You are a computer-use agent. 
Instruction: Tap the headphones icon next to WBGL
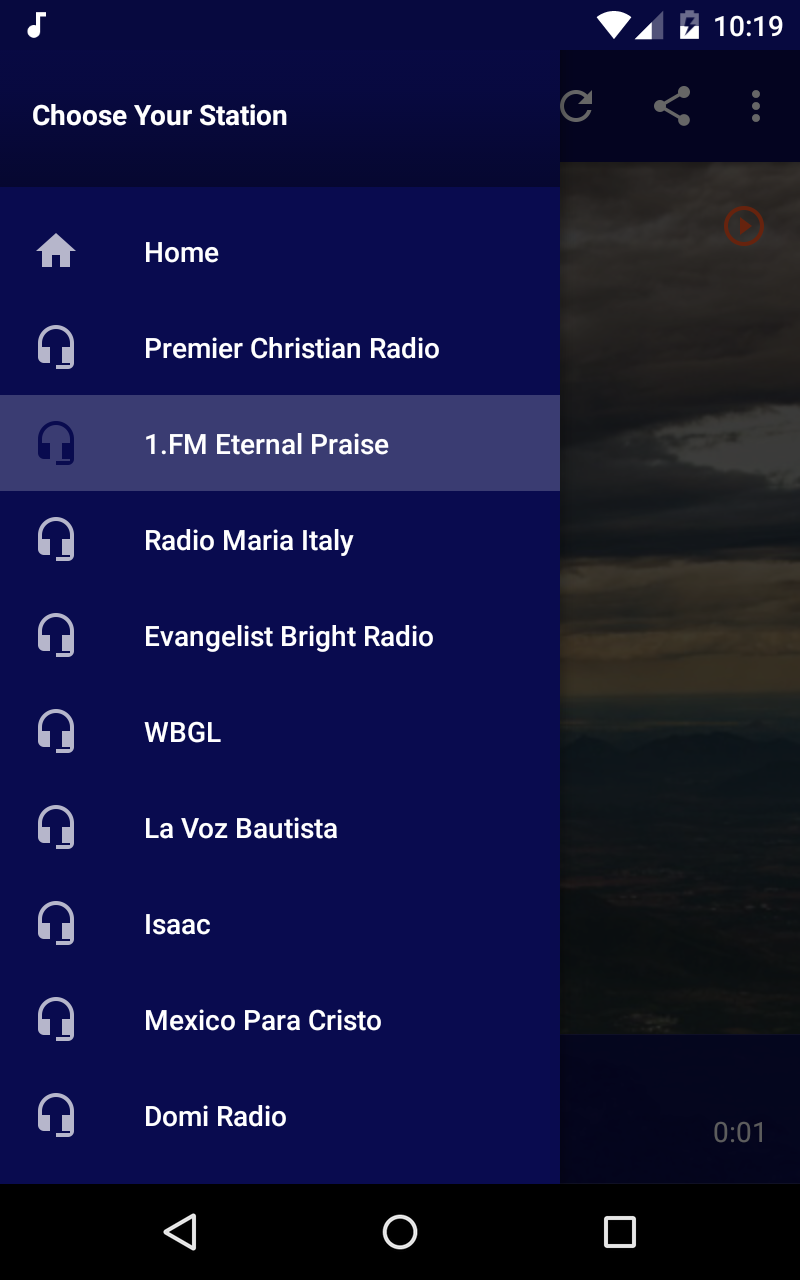coord(57,731)
